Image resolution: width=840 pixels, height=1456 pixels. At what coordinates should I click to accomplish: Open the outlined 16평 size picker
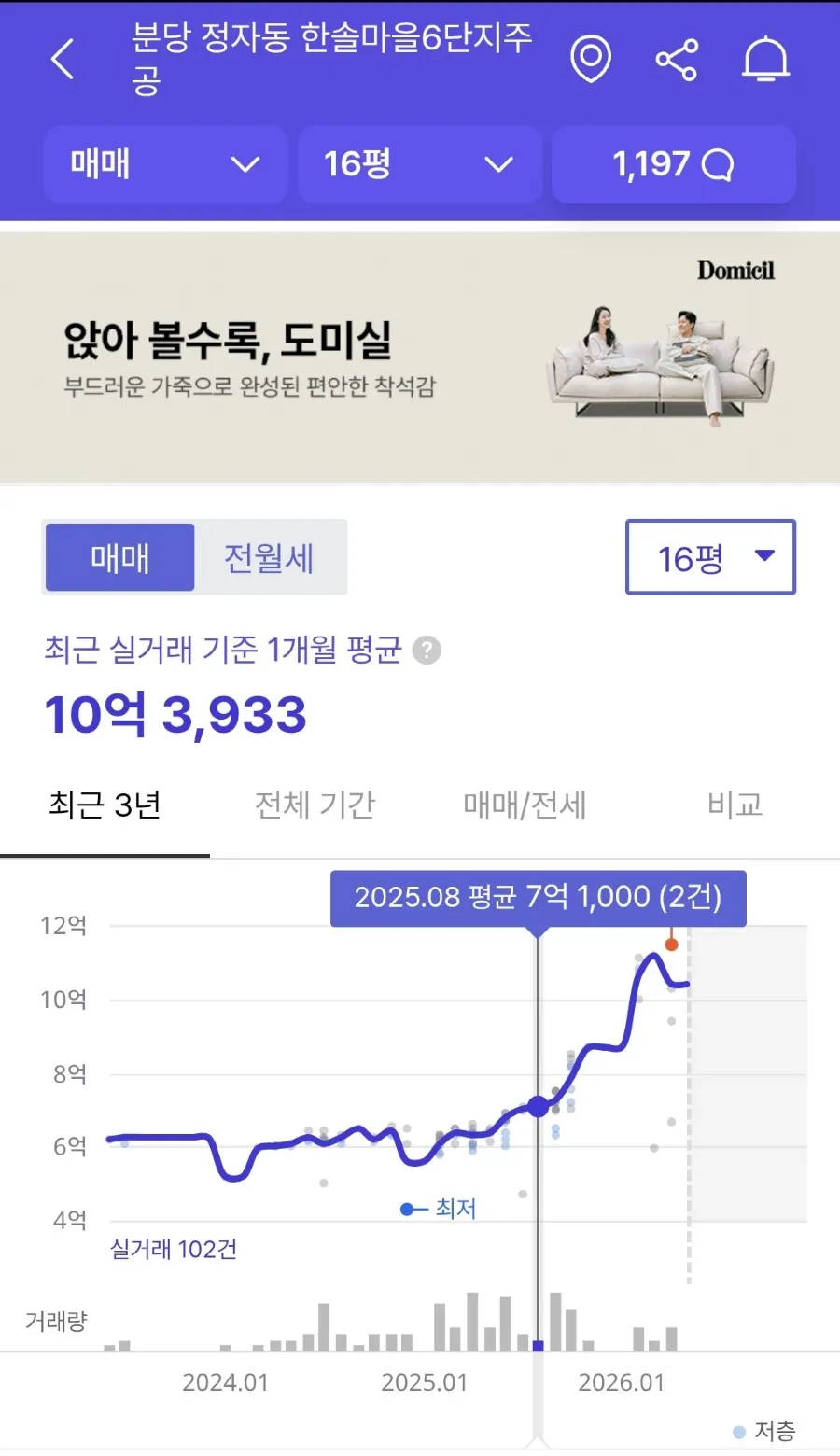pyautogui.click(x=710, y=557)
